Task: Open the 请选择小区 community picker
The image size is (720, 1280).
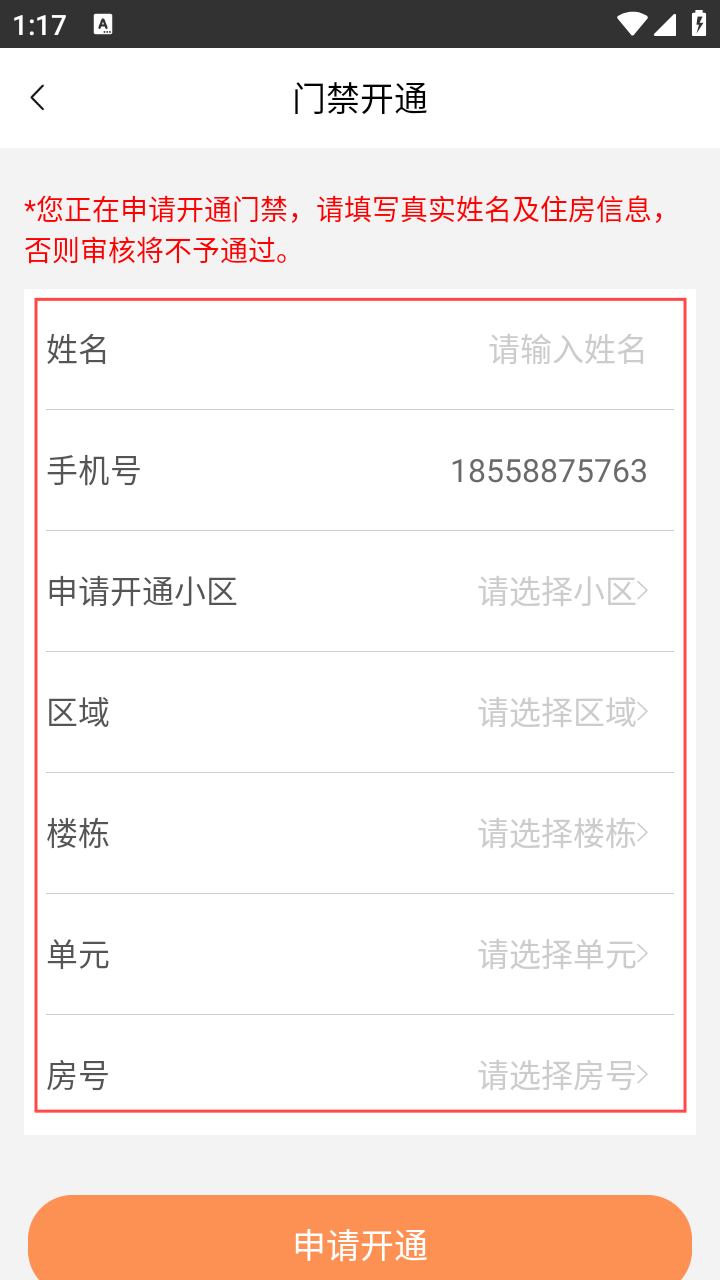Action: click(562, 592)
